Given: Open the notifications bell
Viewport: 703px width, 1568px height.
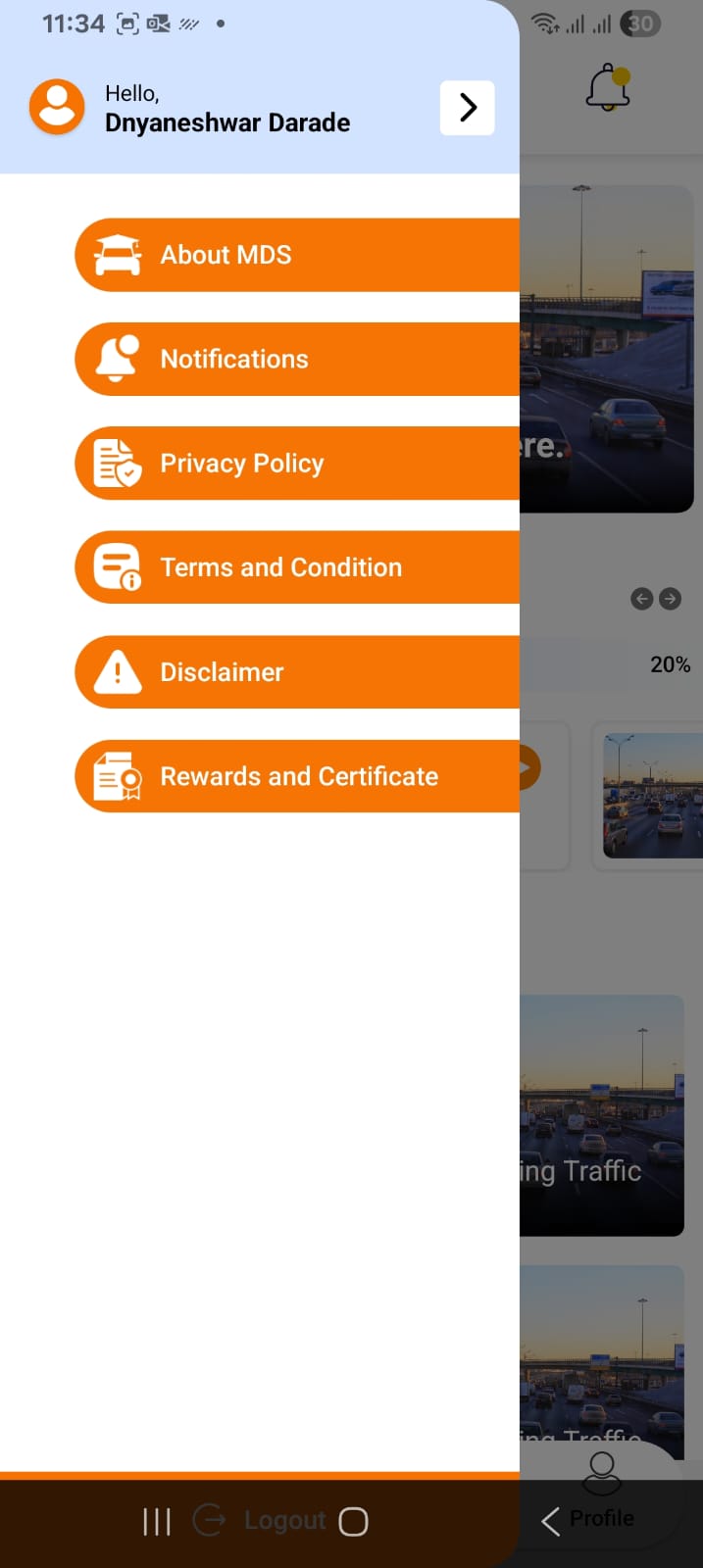Looking at the screenshot, I should tap(608, 87).
